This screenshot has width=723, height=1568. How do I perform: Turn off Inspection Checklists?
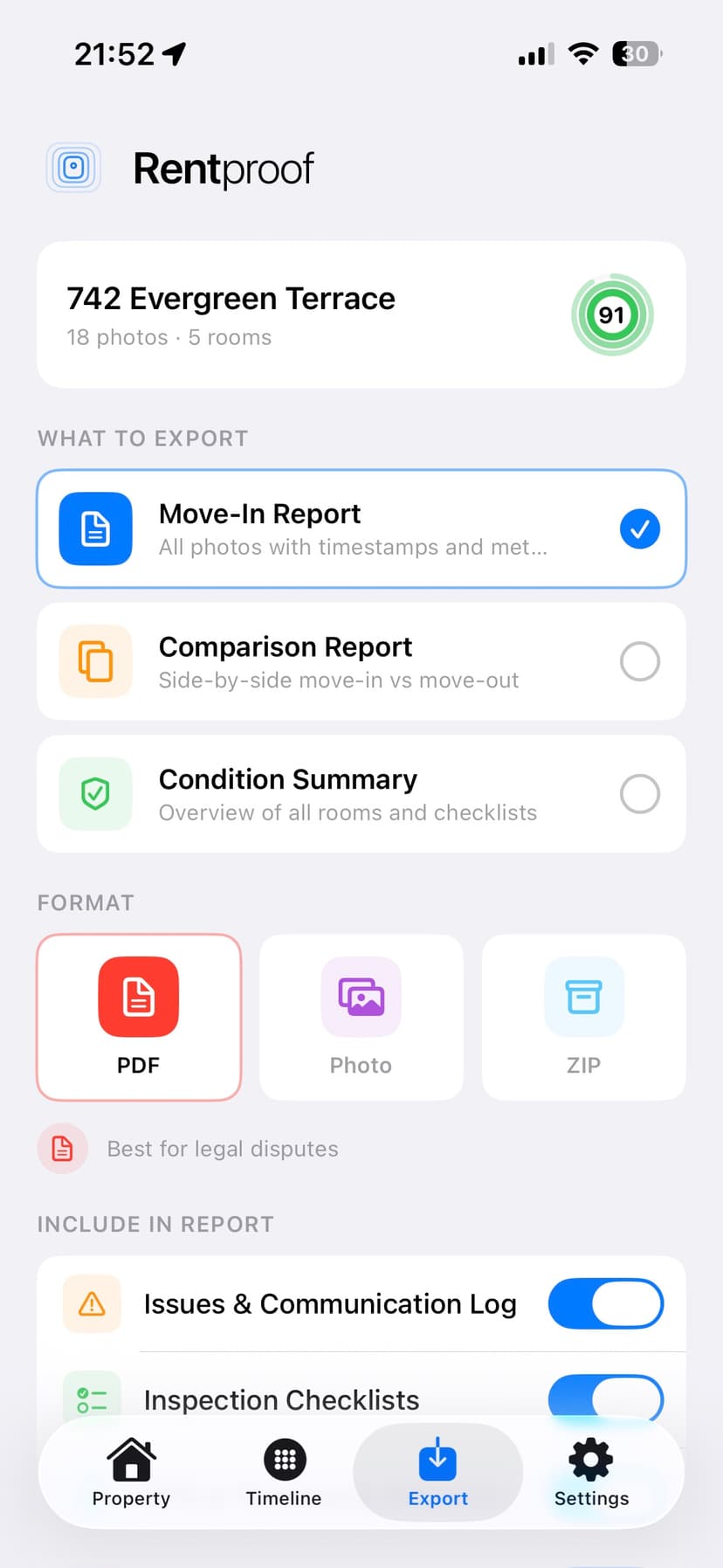606,1398
